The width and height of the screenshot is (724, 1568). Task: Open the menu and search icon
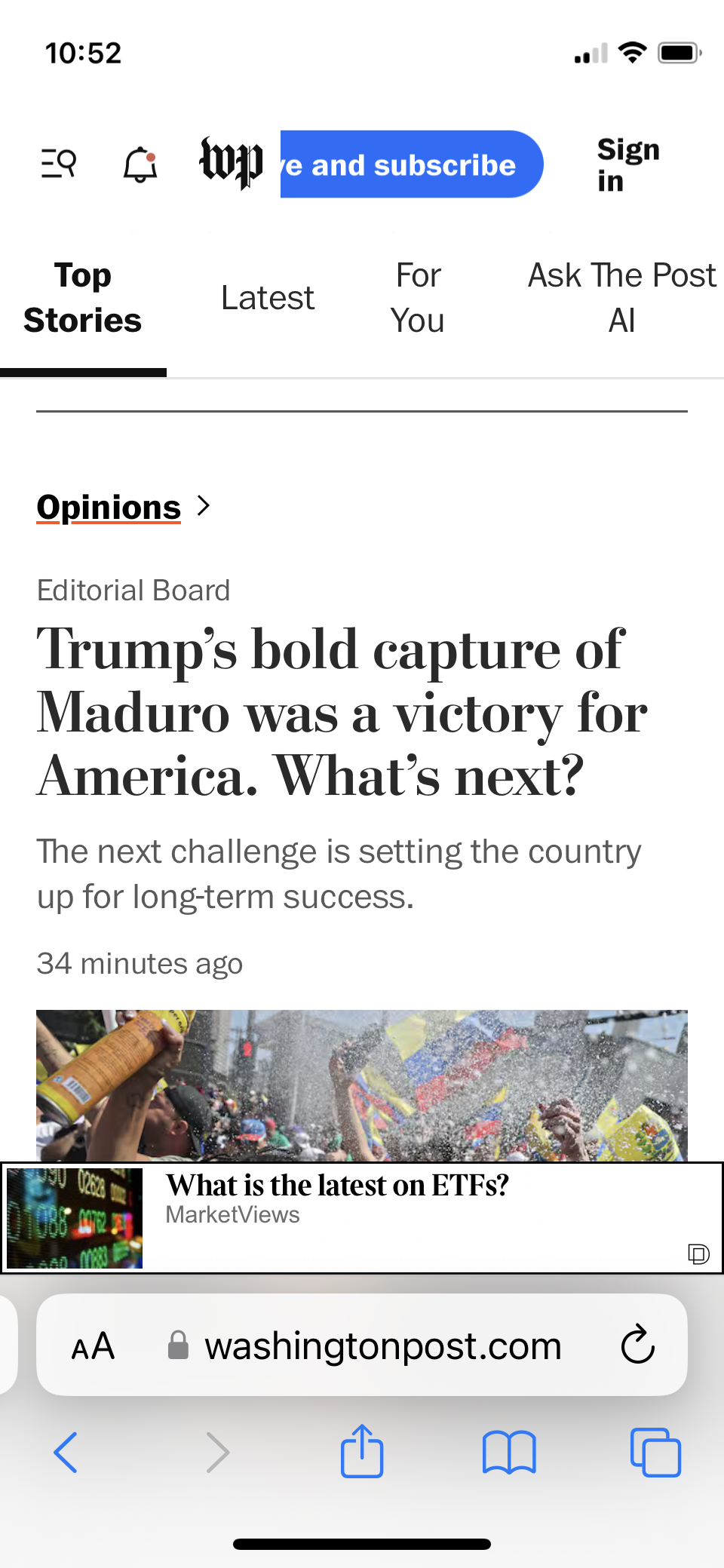click(59, 163)
